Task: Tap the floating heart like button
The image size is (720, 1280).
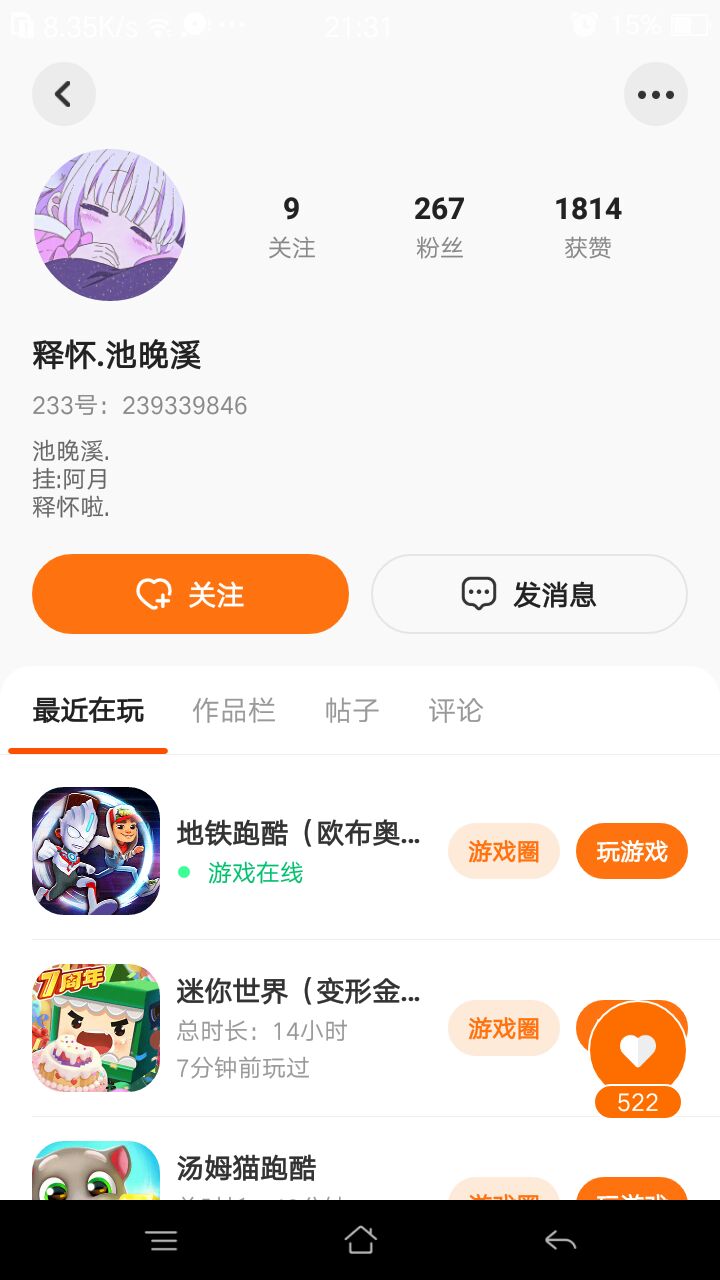Action: point(638,1050)
